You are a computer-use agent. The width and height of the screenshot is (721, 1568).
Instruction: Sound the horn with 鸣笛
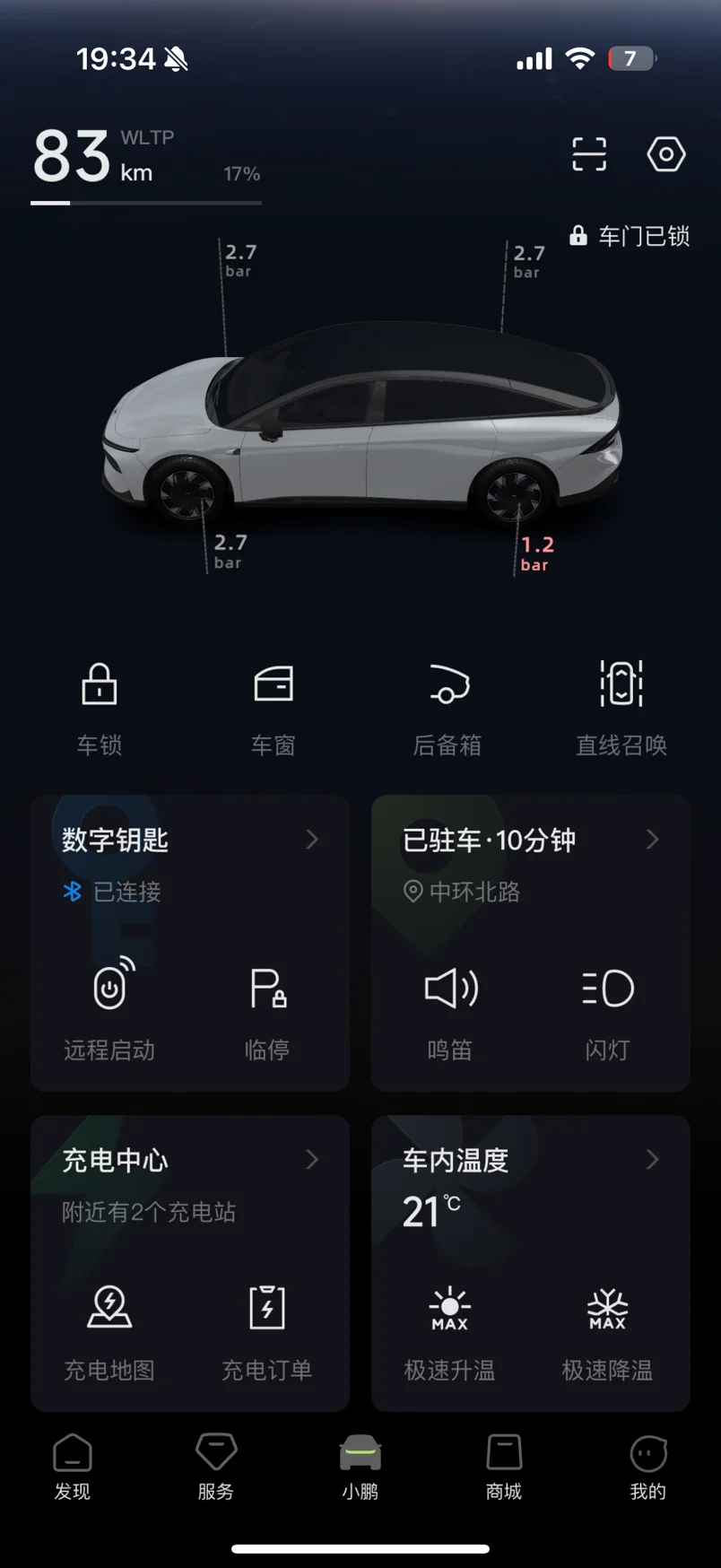pyautogui.click(x=450, y=1008)
